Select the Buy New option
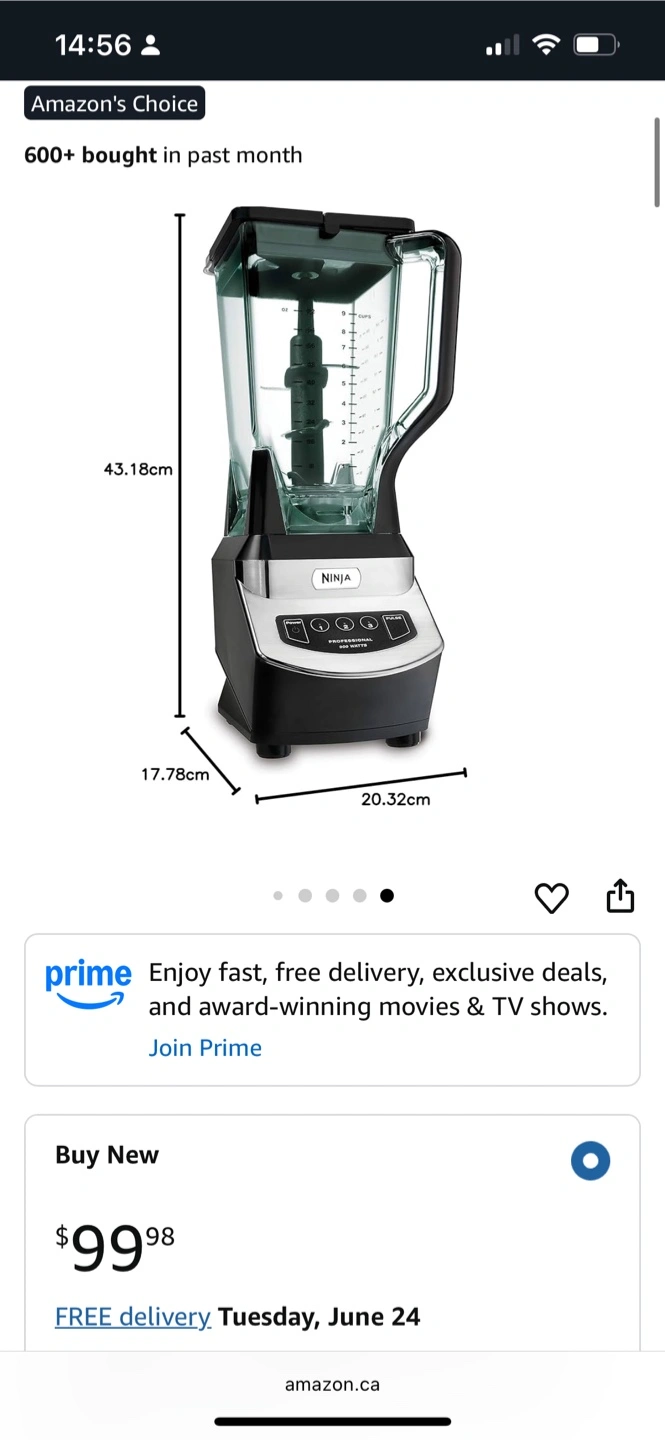This screenshot has width=665, height=1440. [x=590, y=1161]
